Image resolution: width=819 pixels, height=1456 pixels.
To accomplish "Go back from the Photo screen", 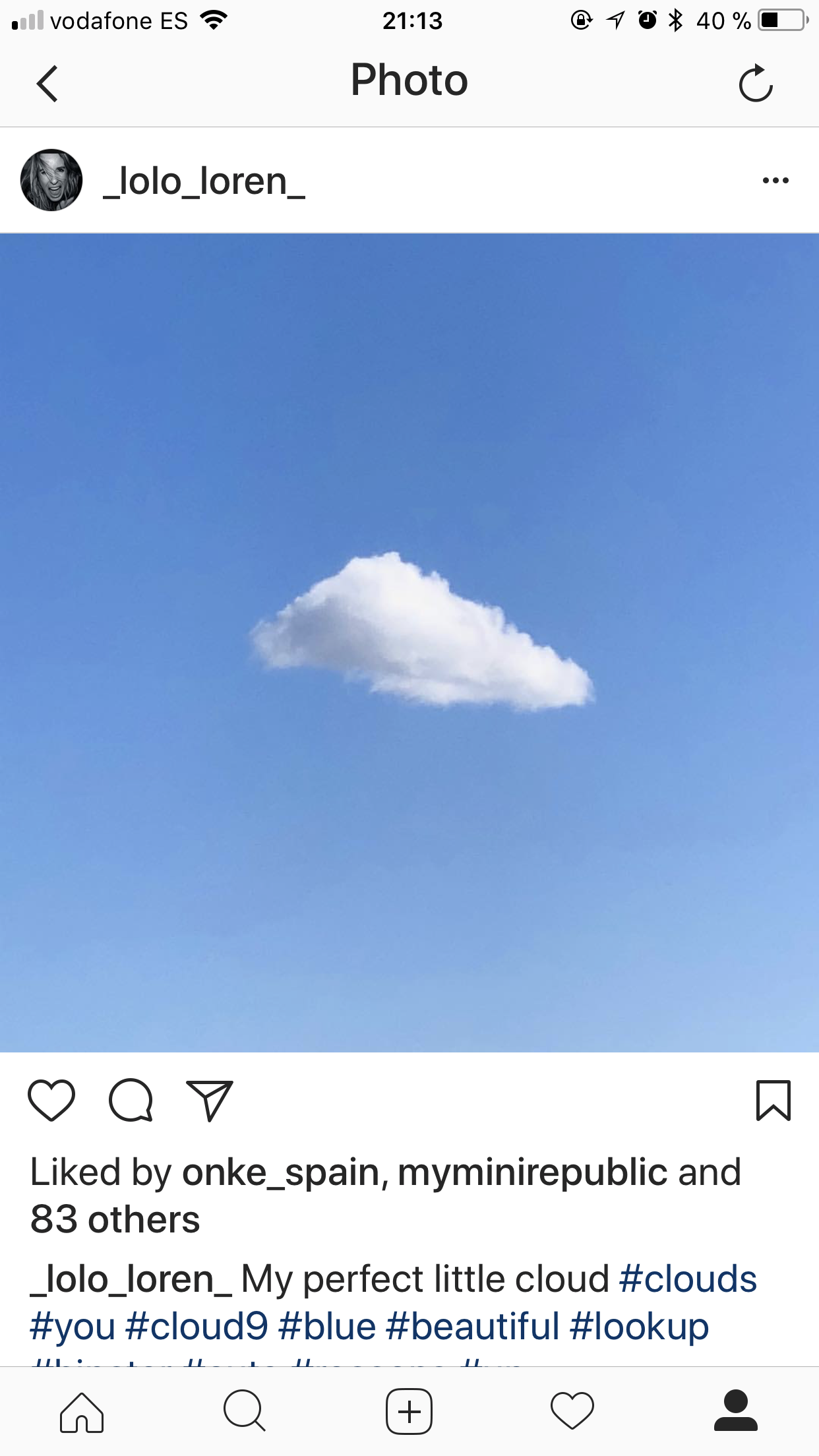I will tap(47, 84).
